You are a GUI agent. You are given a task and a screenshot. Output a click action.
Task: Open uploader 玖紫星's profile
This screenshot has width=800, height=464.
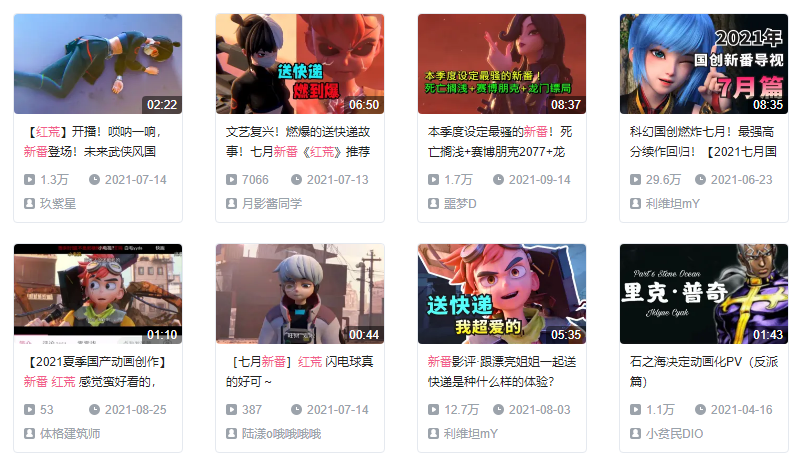tap(57, 203)
